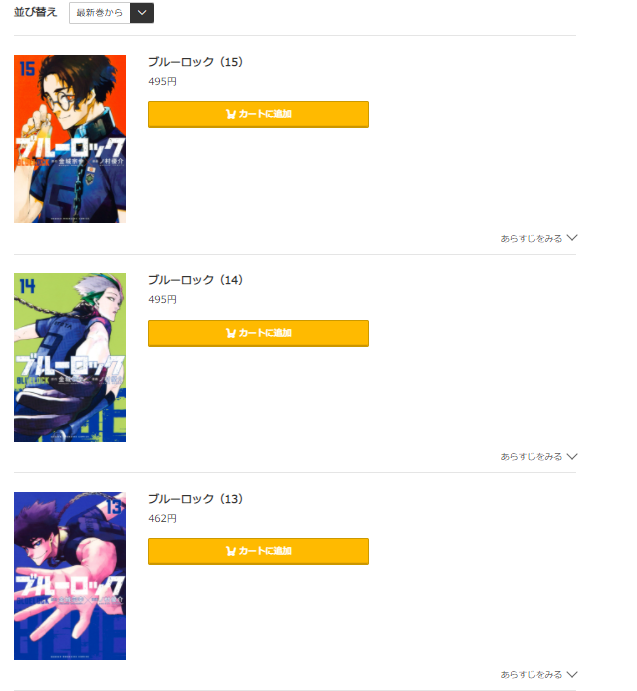Open the ブルーロック（15） title link
This screenshot has width=637, height=691.
click(x=195, y=62)
